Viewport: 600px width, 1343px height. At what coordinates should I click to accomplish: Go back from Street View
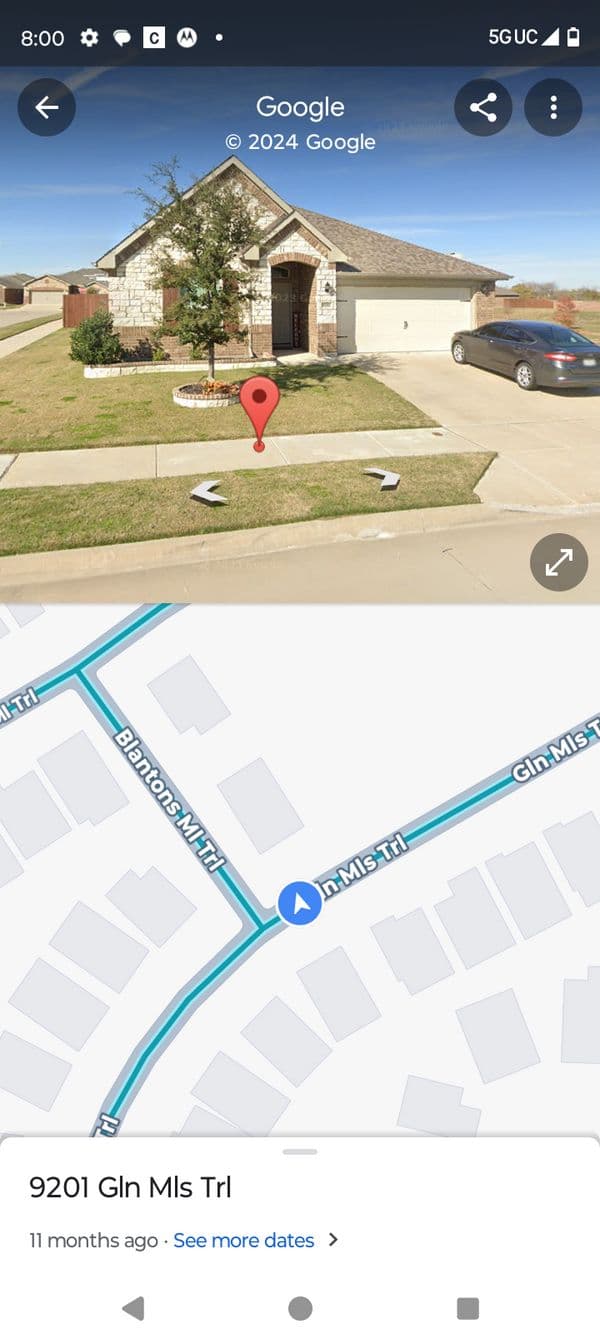(47, 108)
